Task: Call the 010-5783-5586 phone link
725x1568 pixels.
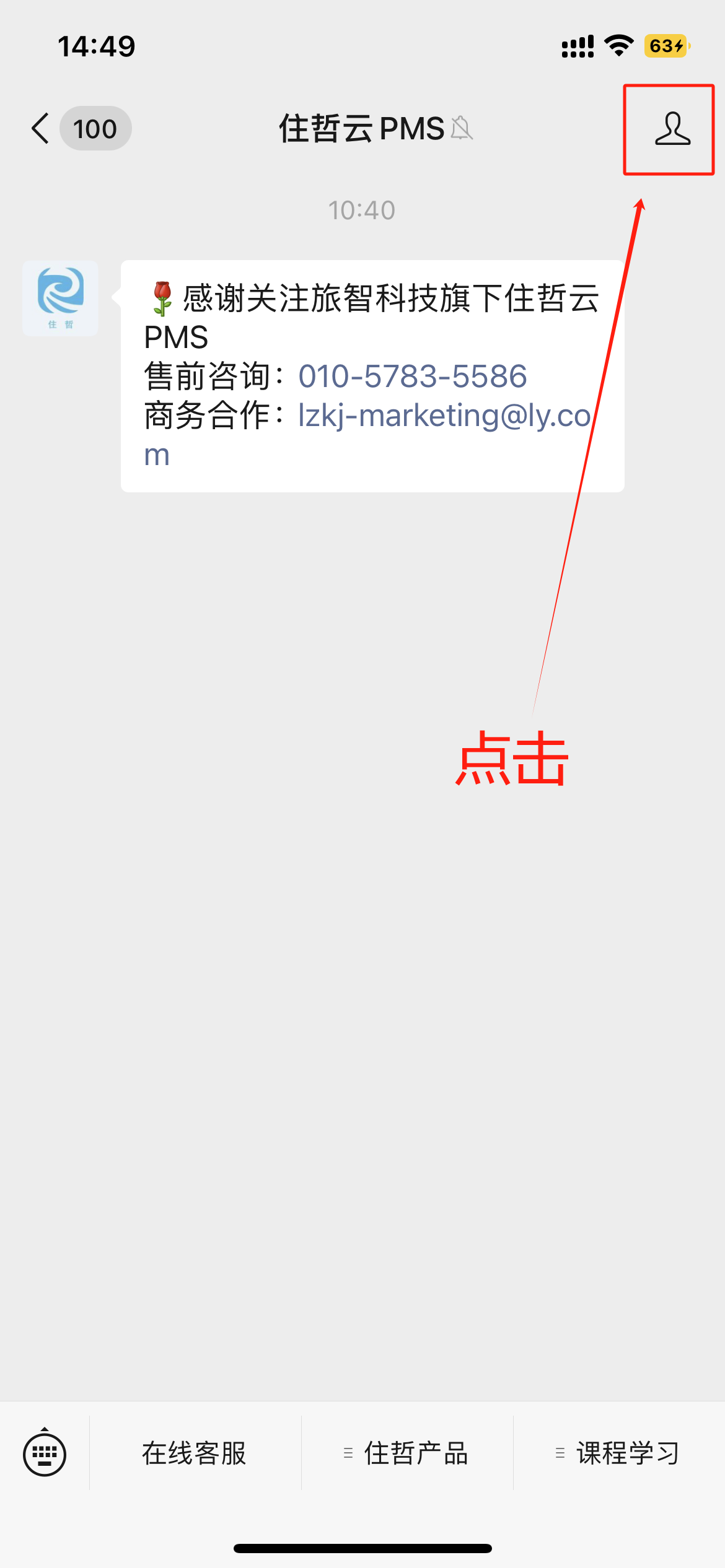Action: (412, 376)
